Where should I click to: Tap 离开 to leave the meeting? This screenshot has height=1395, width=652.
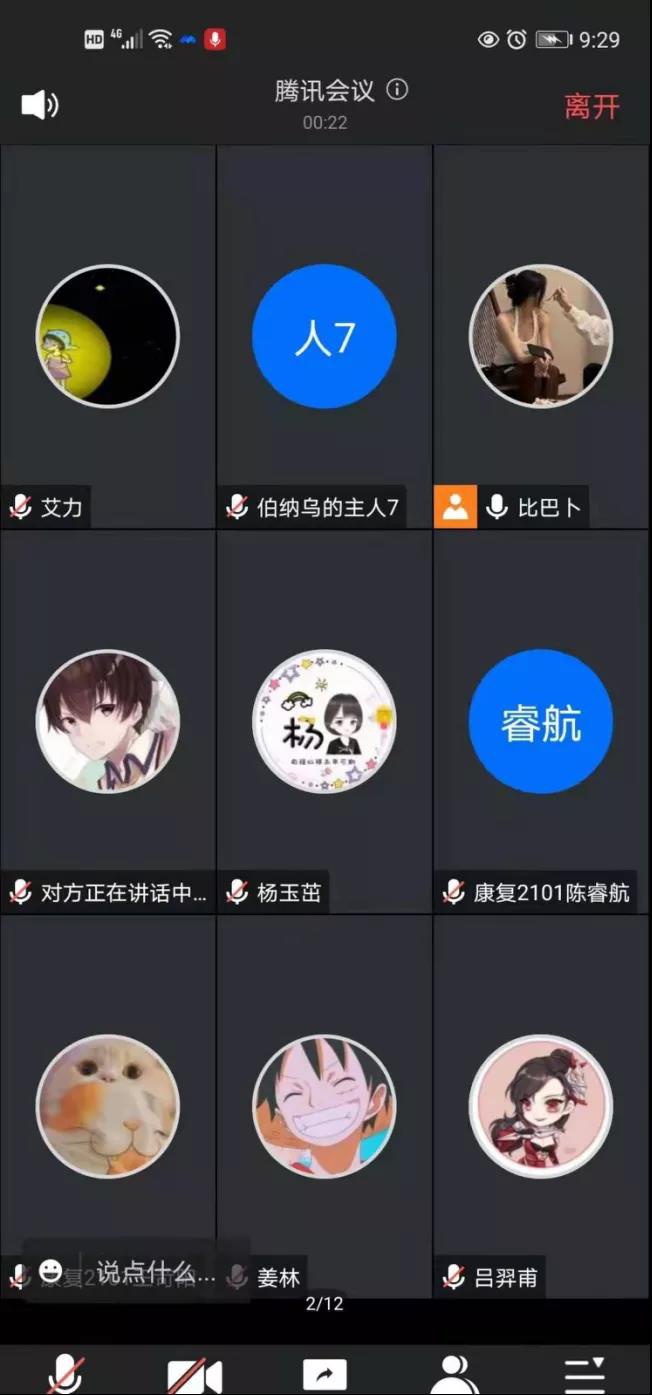click(592, 106)
